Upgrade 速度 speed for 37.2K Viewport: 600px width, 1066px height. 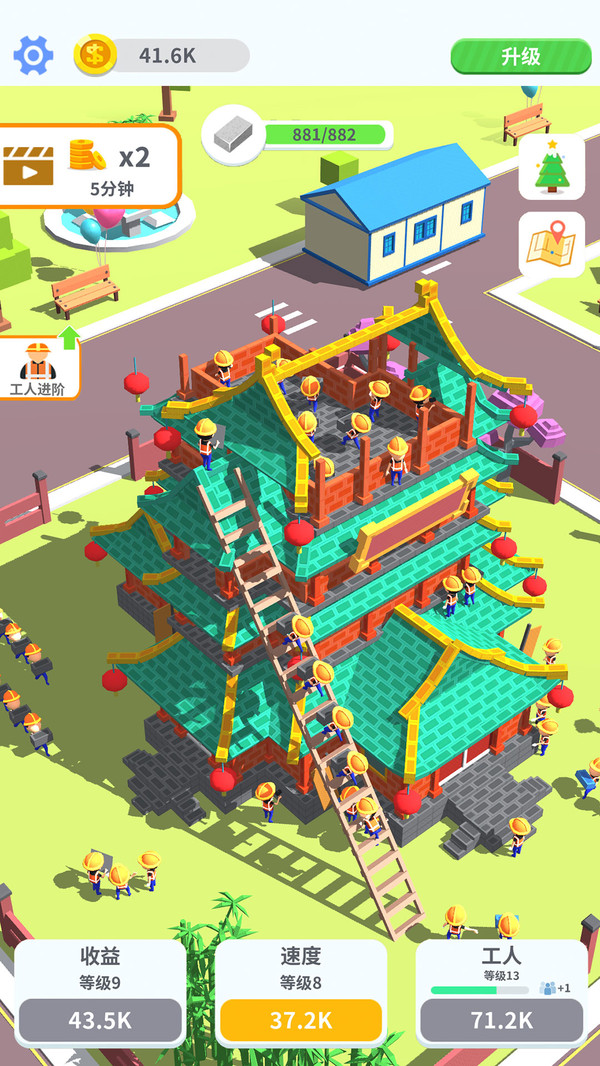(301, 1020)
